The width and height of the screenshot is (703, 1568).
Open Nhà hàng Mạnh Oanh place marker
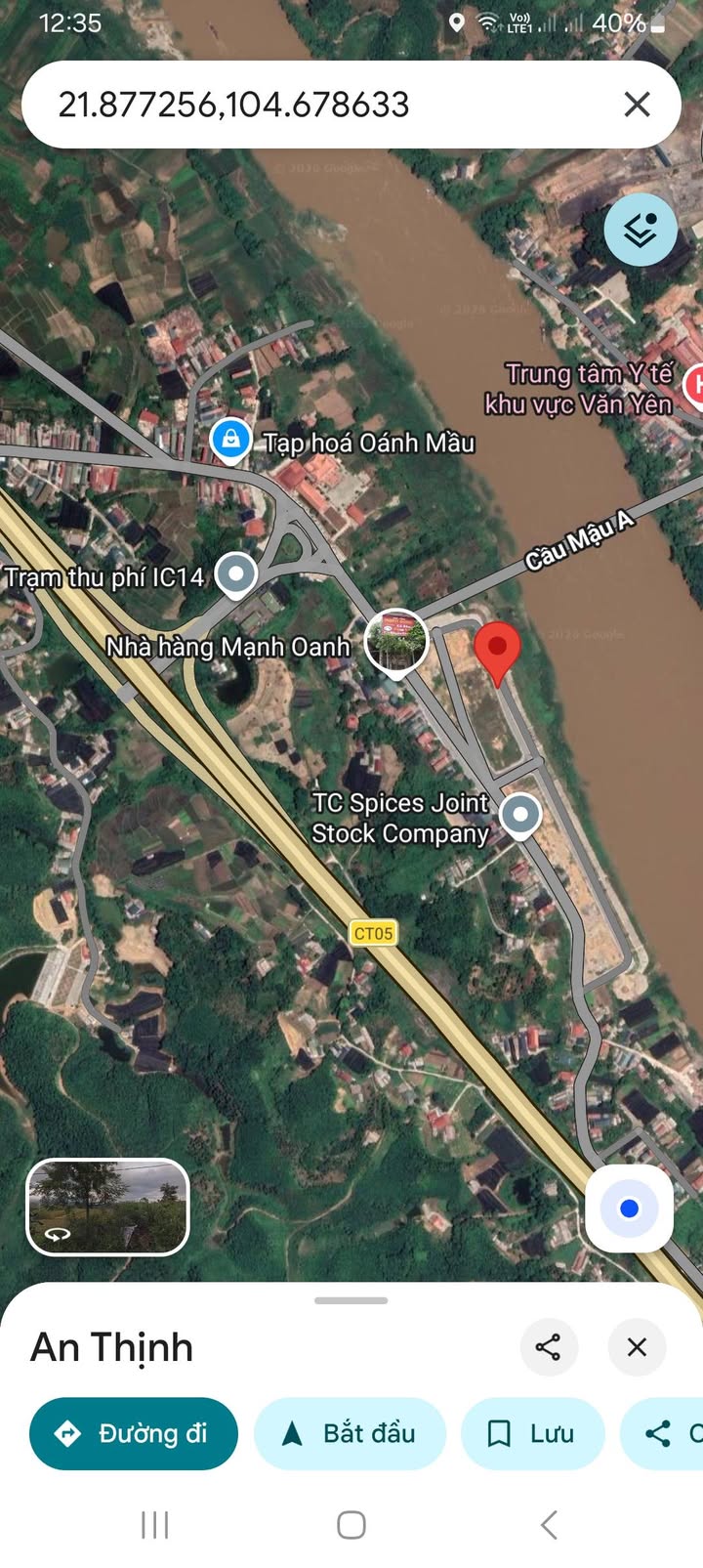point(395,642)
